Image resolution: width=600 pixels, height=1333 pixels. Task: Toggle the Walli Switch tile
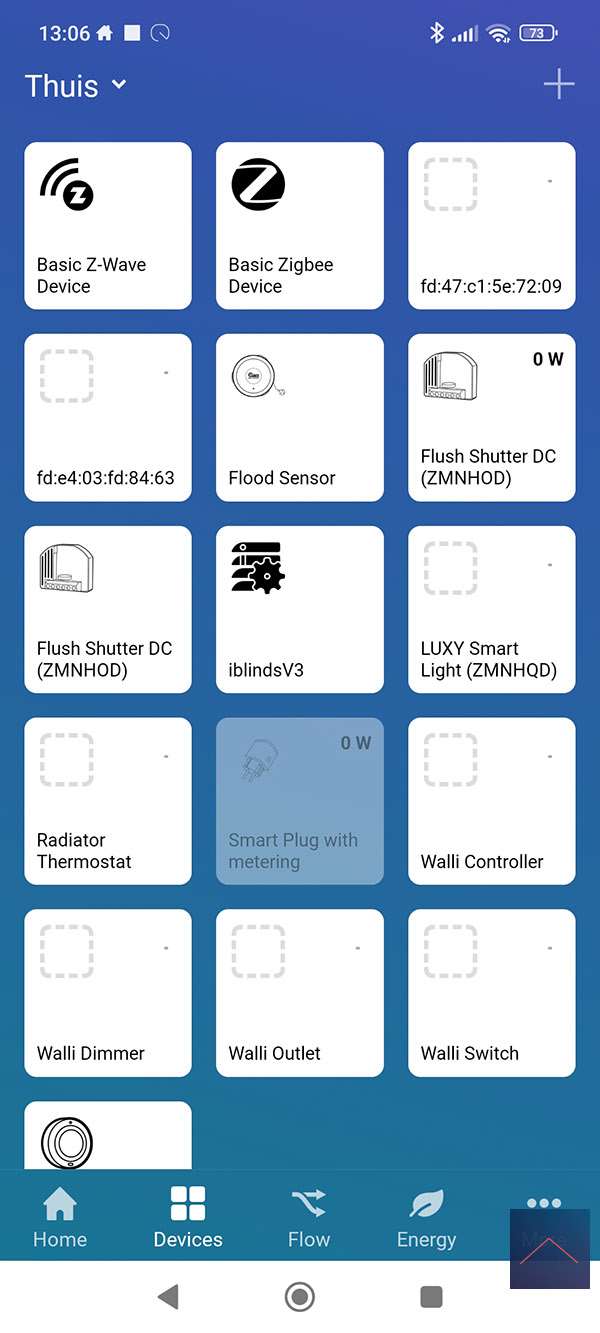(492, 994)
